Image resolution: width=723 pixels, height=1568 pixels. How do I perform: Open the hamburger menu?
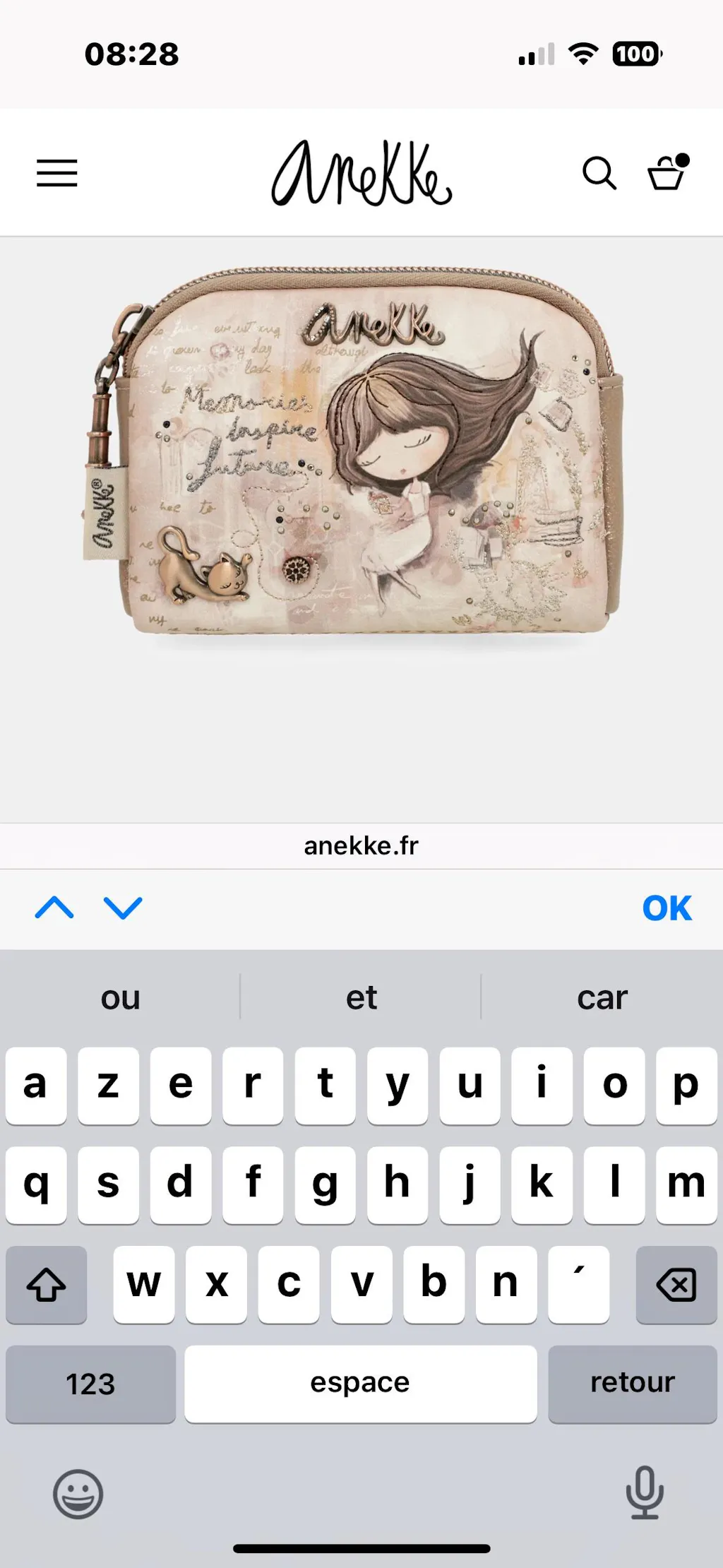(x=57, y=173)
